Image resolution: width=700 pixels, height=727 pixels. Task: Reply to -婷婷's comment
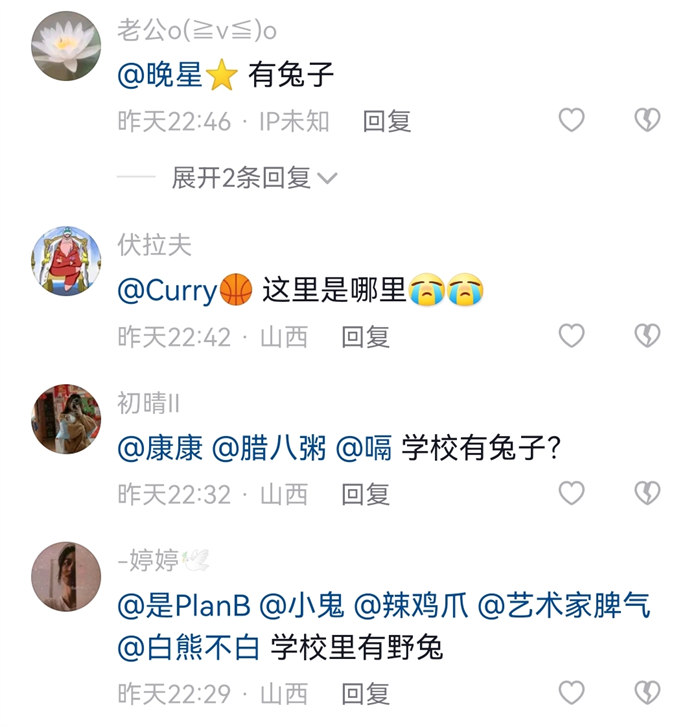(x=366, y=693)
